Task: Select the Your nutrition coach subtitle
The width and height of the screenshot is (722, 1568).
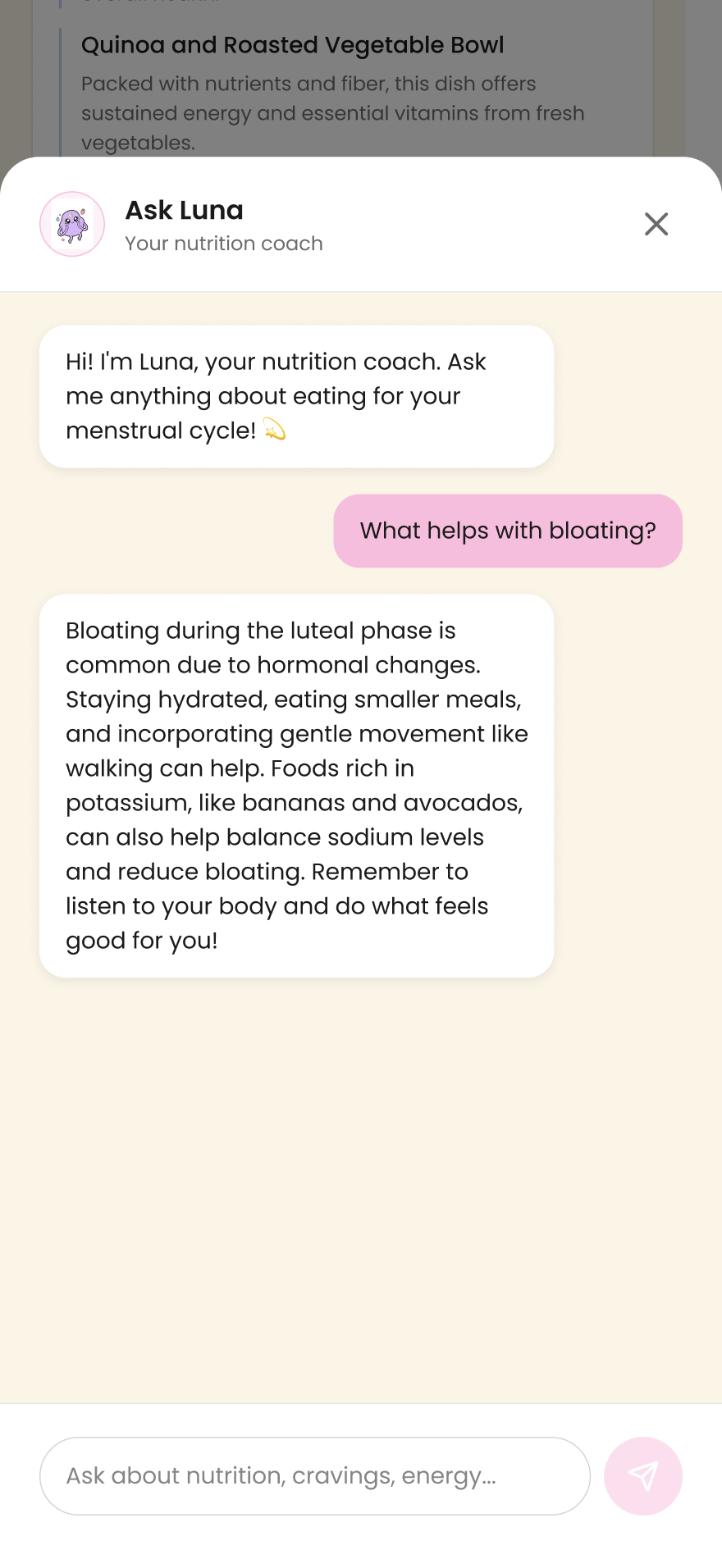Action: 223,243
